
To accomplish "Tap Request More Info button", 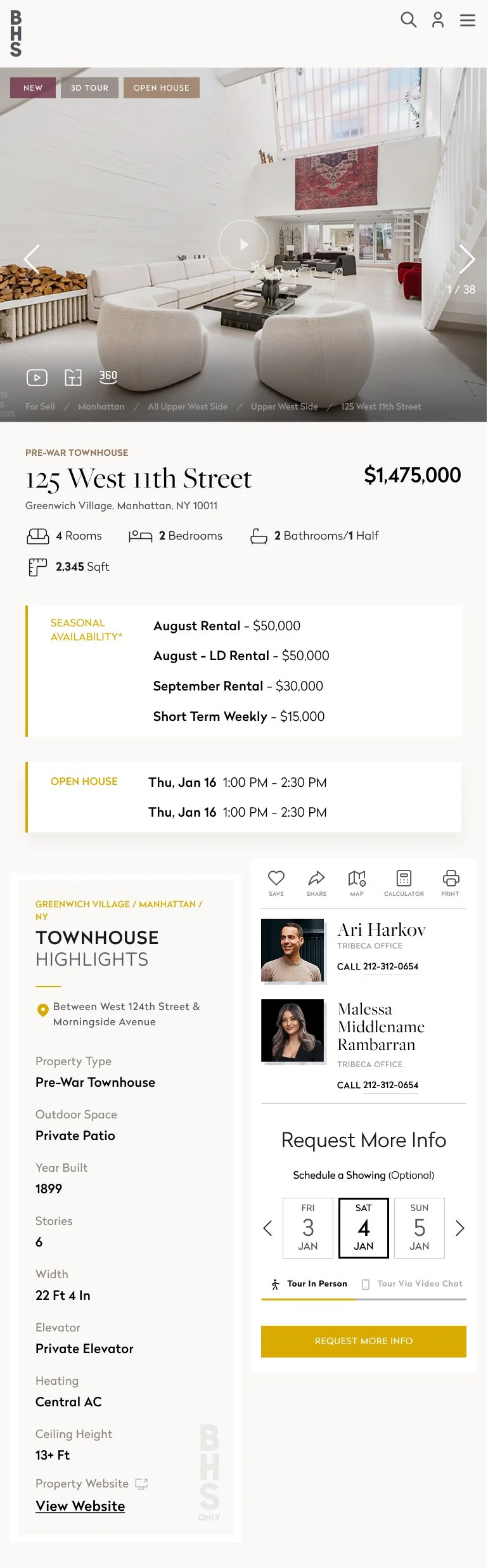I will pyautogui.click(x=364, y=1341).
